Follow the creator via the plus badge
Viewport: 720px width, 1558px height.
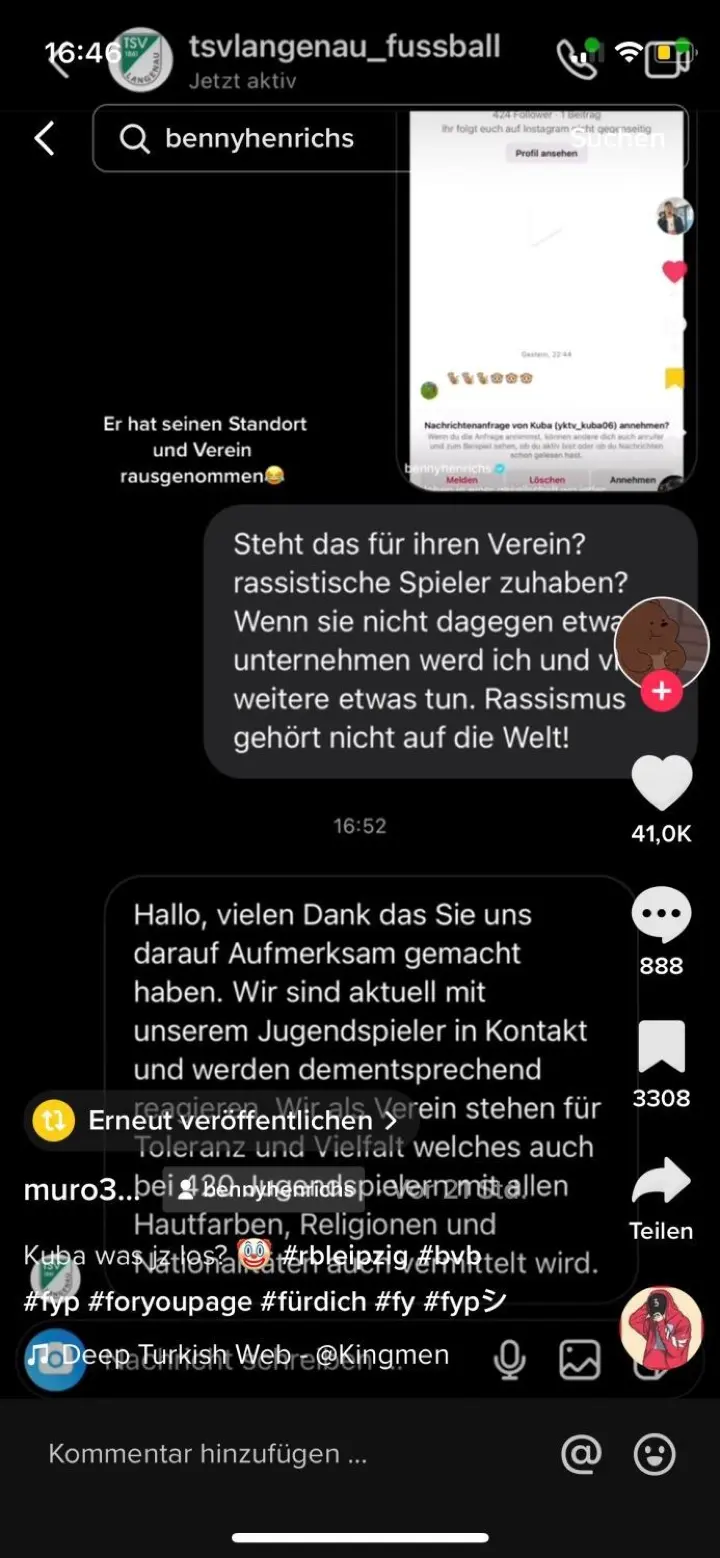pos(660,690)
